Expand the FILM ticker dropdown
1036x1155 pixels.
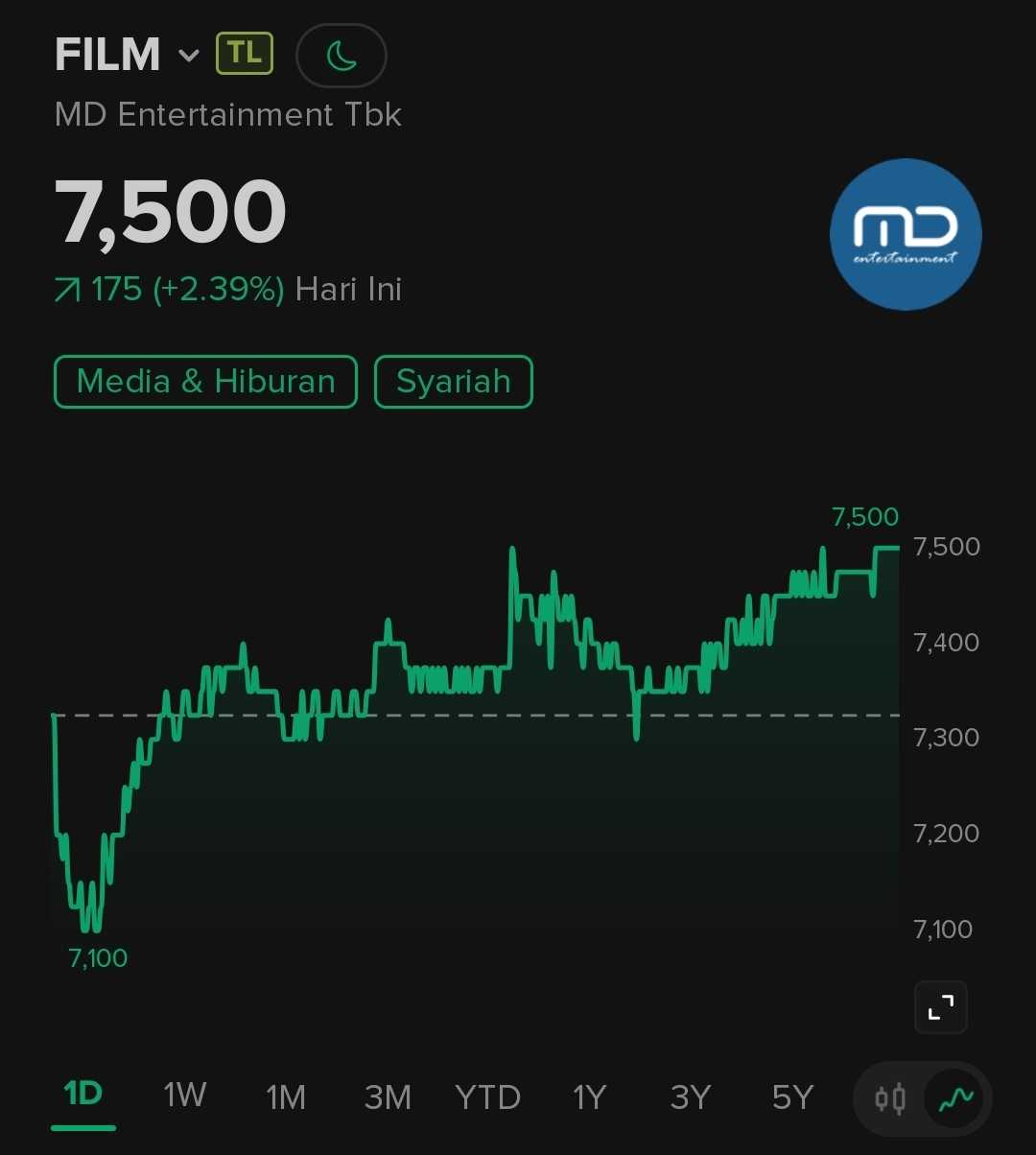tap(189, 56)
